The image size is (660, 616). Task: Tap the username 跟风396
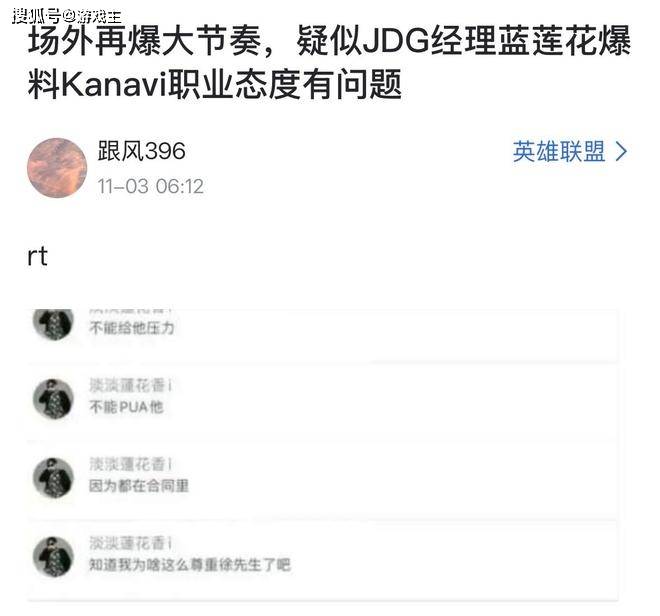[x=141, y=152]
